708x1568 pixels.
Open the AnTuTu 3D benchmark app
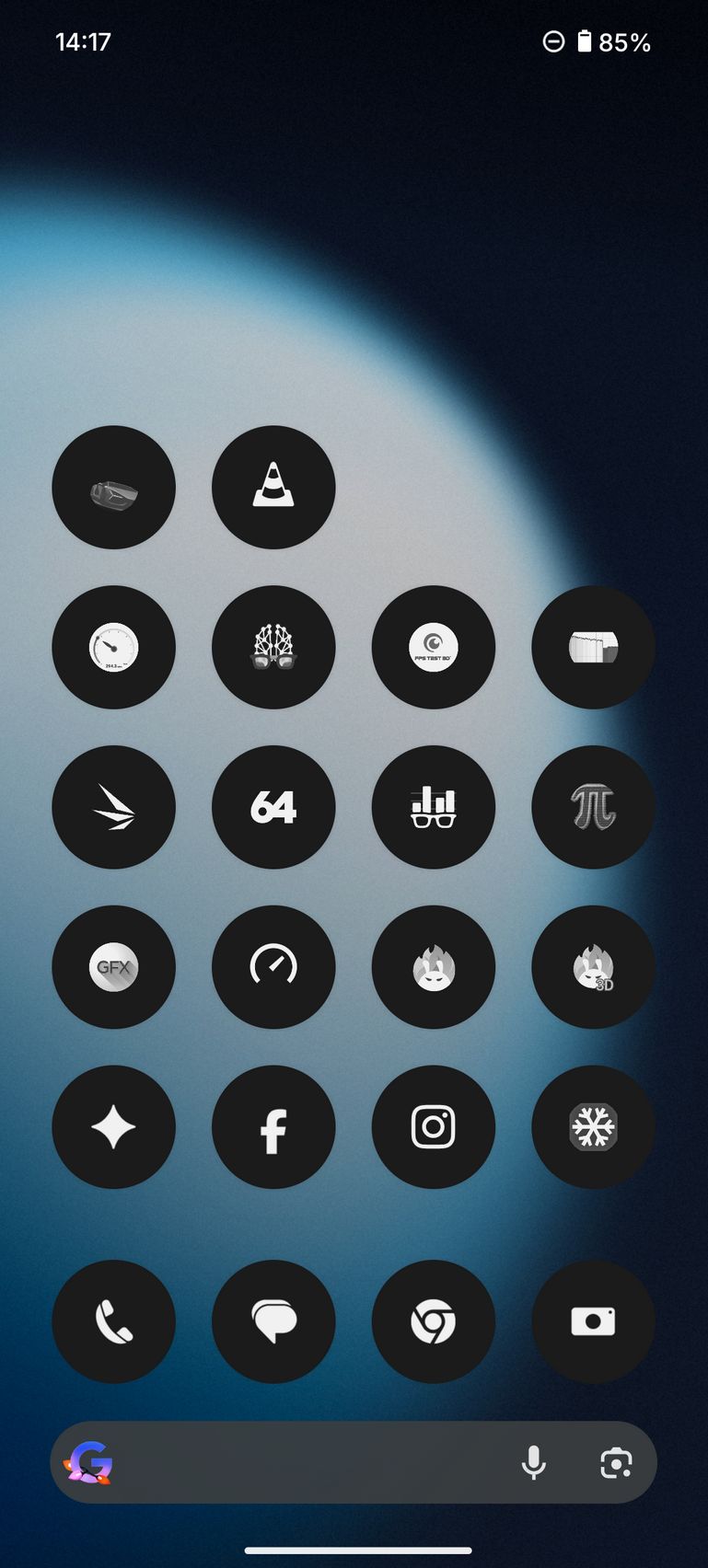tap(593, 967)
